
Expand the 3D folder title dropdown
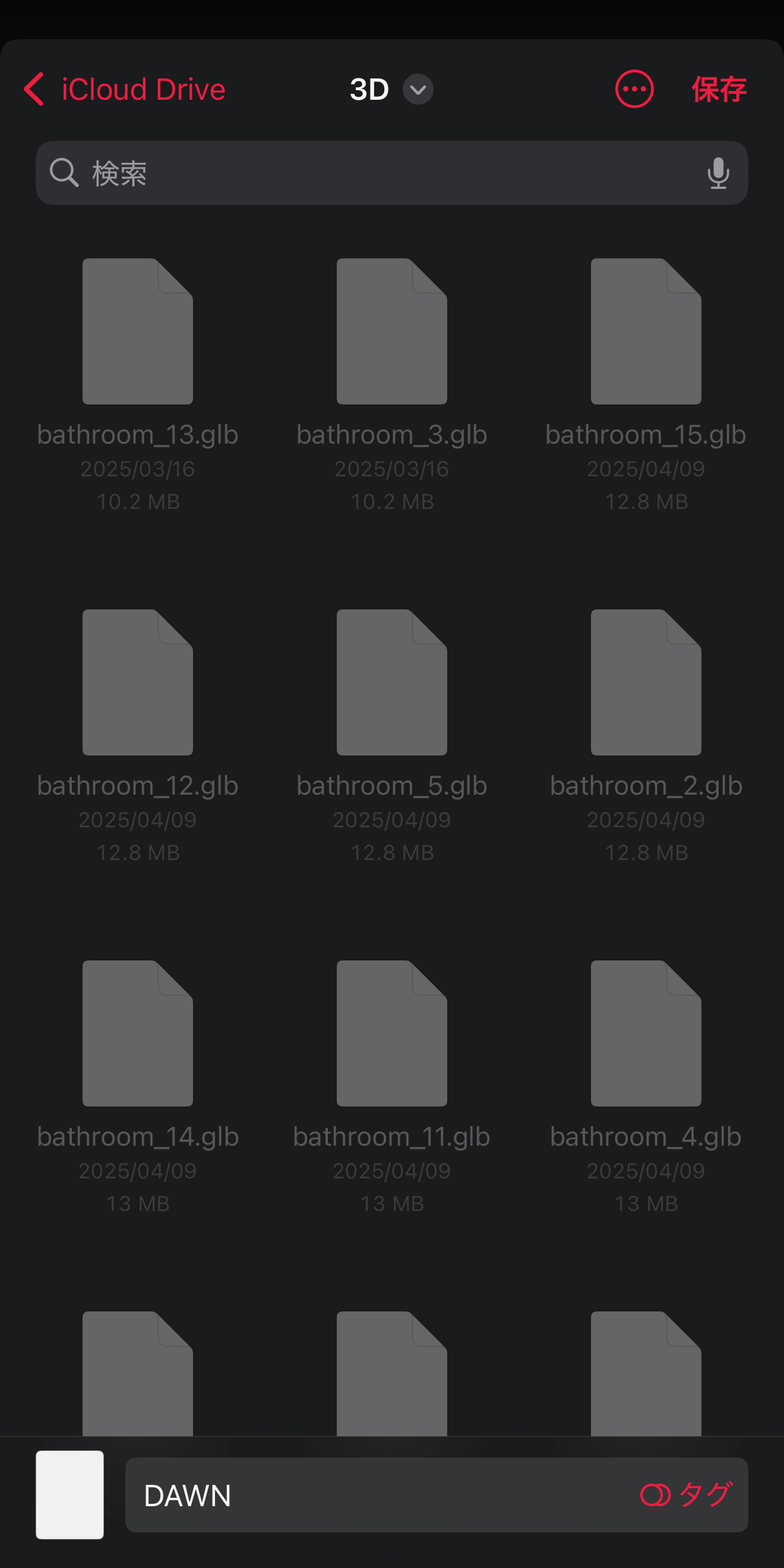pyautogui.click(x=418, y=90)
